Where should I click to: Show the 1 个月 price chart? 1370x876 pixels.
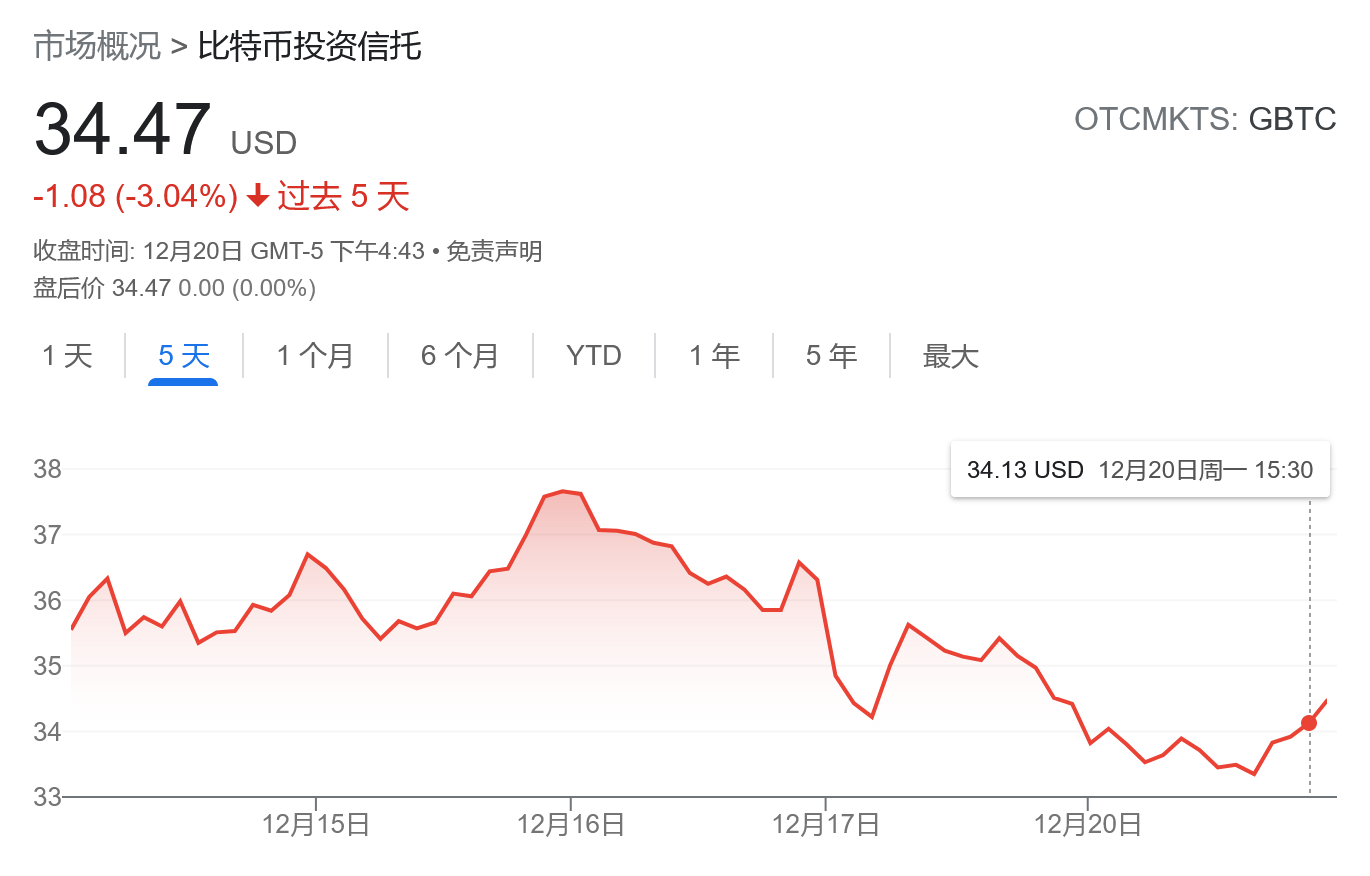click(x=315, y=356)
